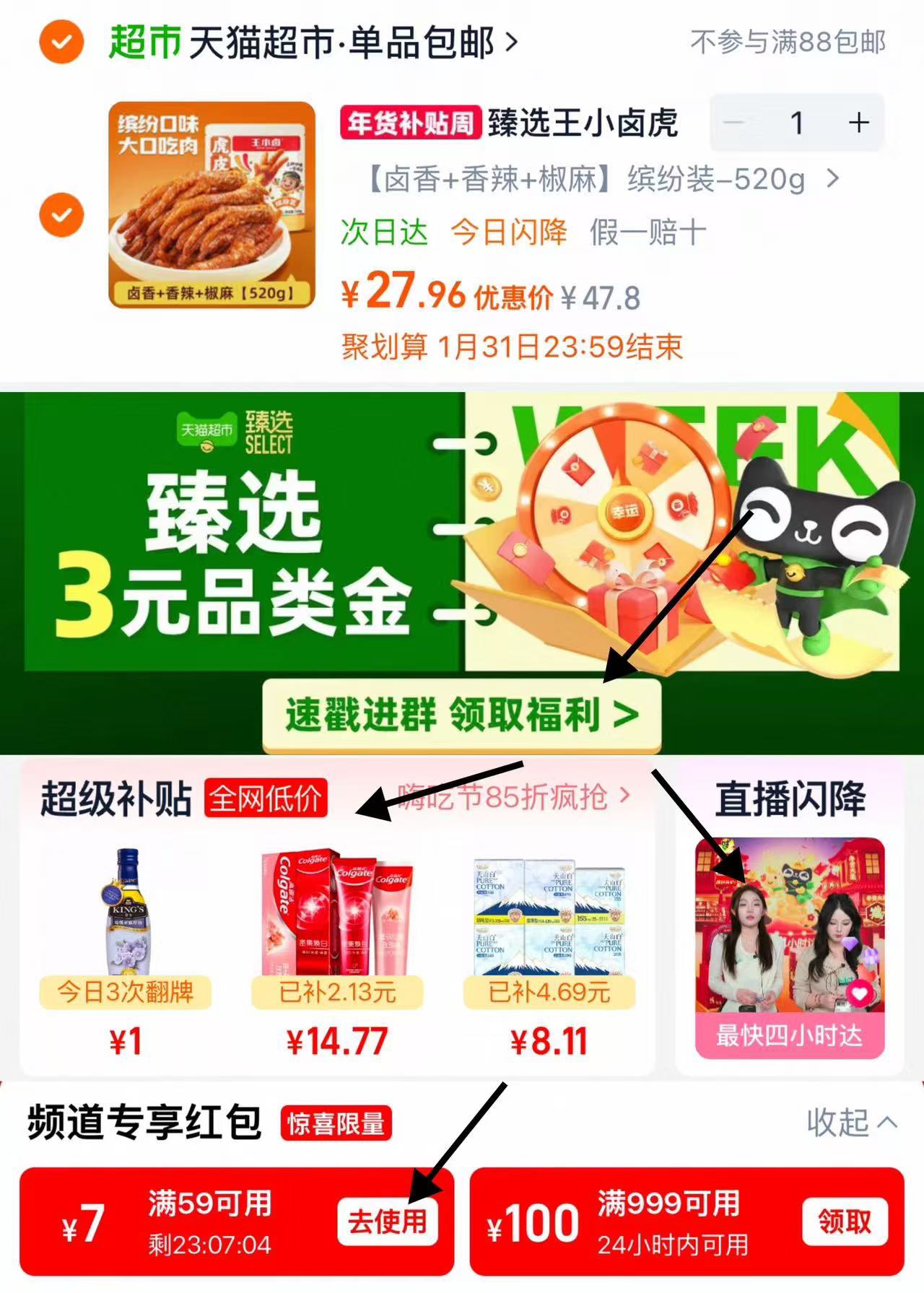924x1293 pixels.
Task: Decrease 臻选王小卤虎 quantity with minus
Action: pos(734,123)
